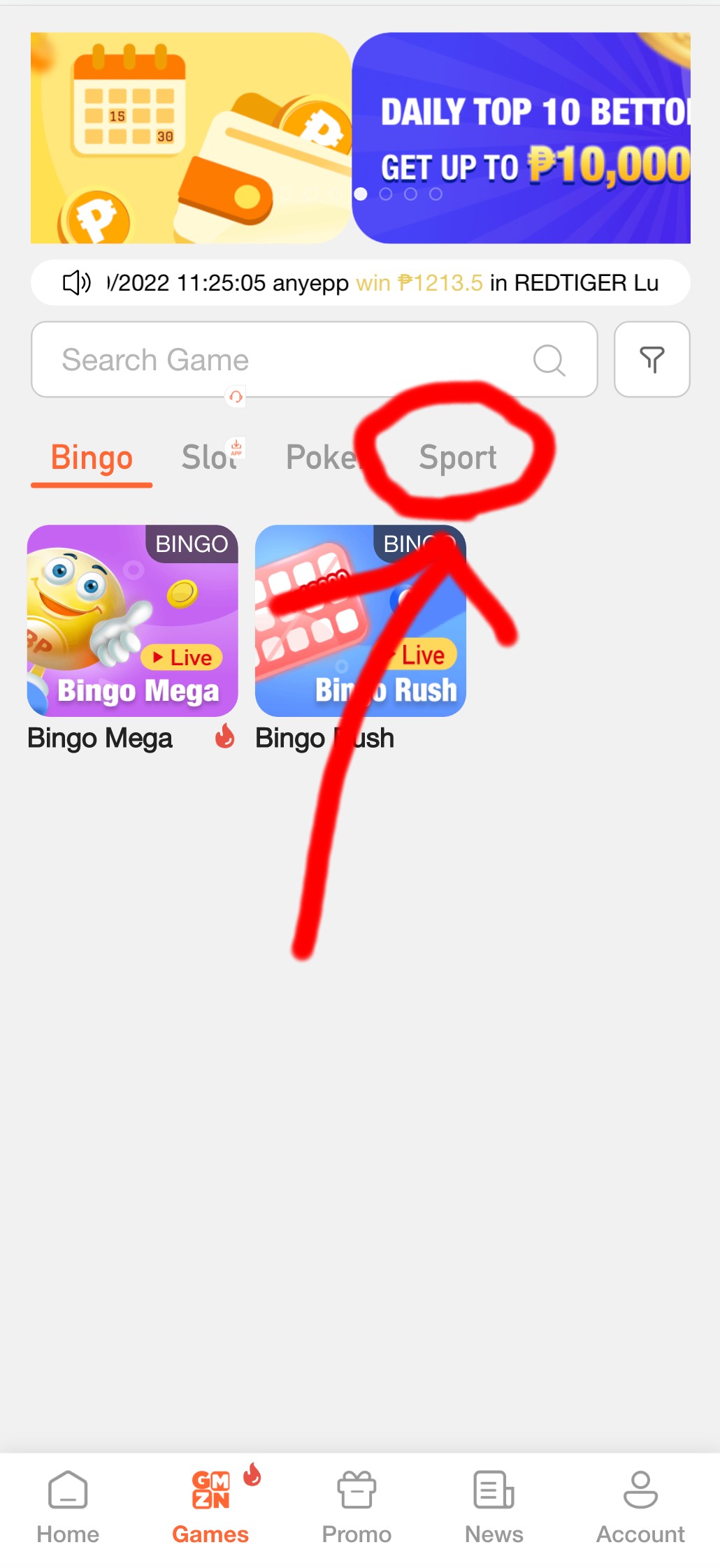This screenshot has width=720, height=1568.
Task: Open the Bingo Mega game
Action: (x=132, y=620)
